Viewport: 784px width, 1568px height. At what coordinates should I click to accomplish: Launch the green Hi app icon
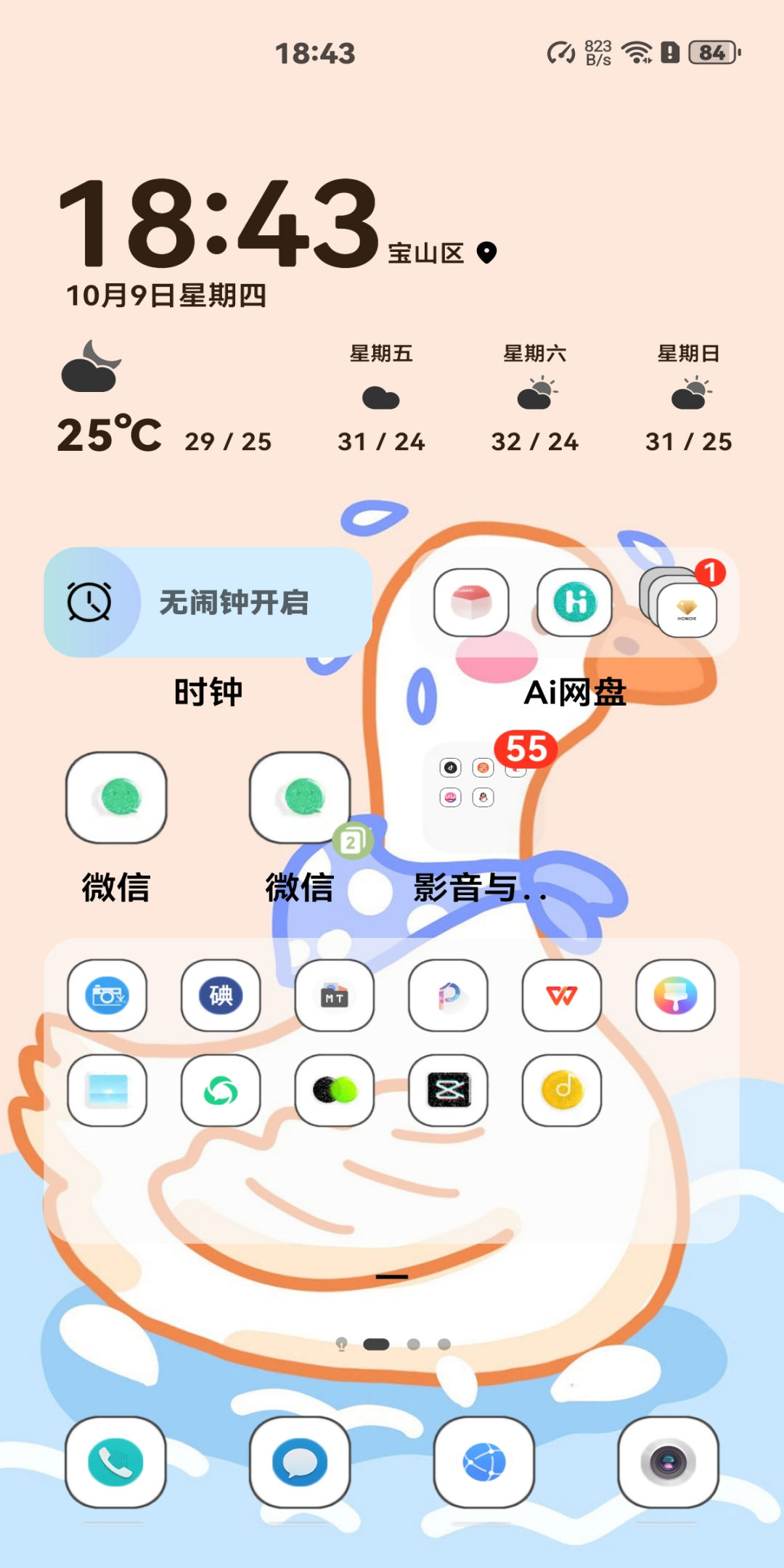coord(574,603)
